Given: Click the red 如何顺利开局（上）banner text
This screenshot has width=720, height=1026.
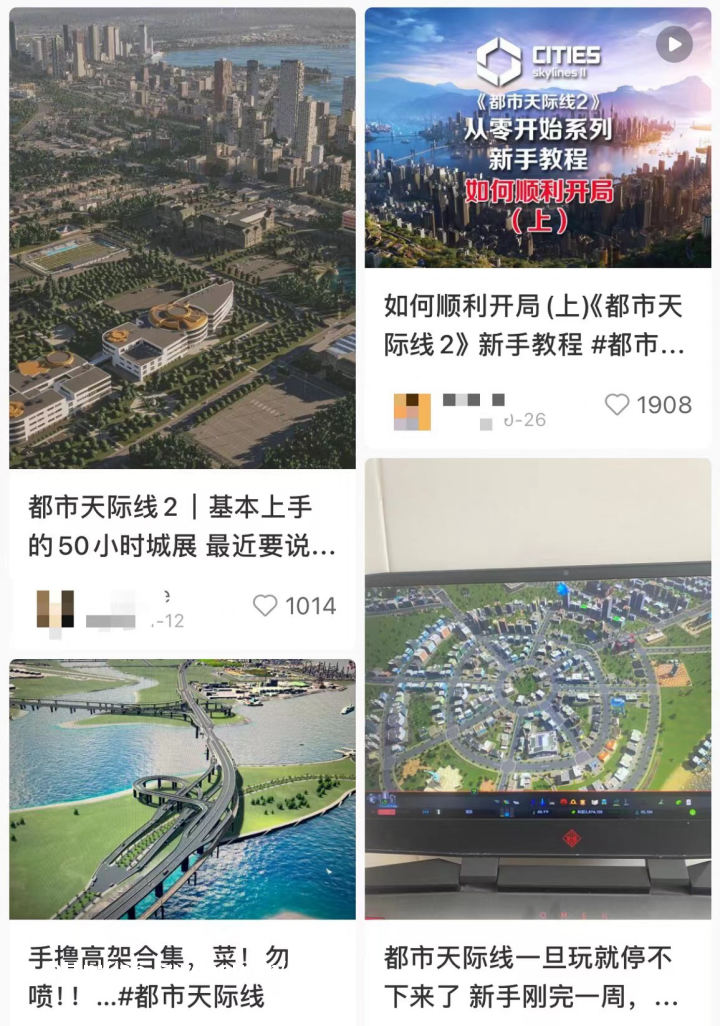Looking at the screenshot, I should [x=540, y=197].
